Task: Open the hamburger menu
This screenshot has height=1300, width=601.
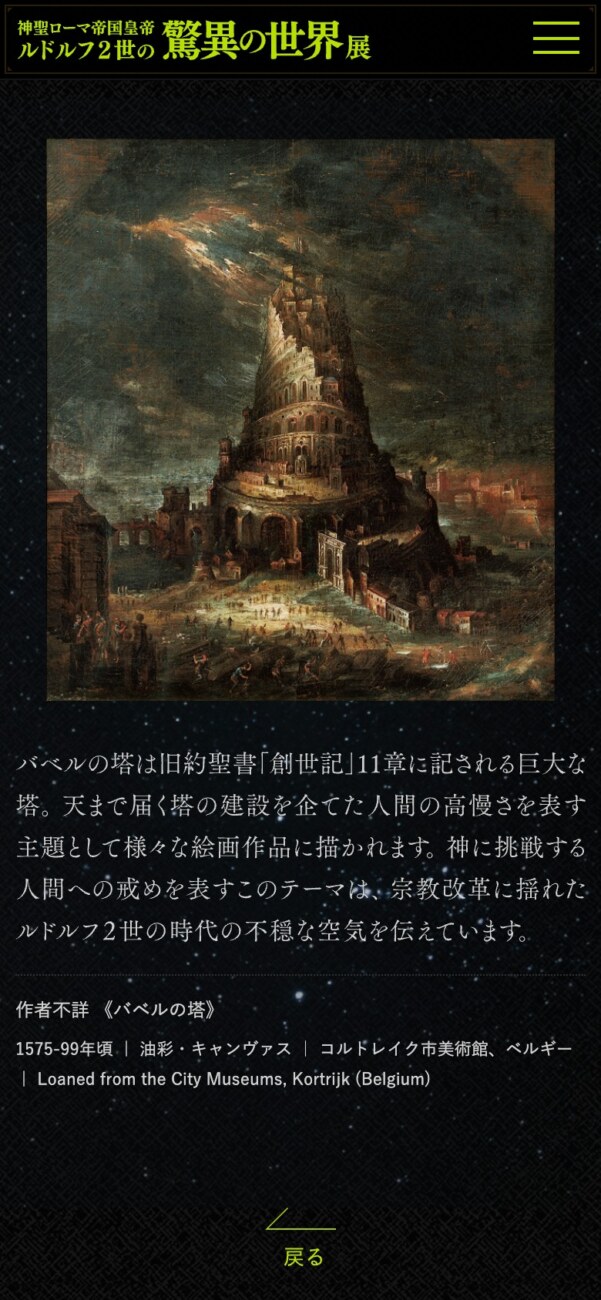Action: click(556, 37)
